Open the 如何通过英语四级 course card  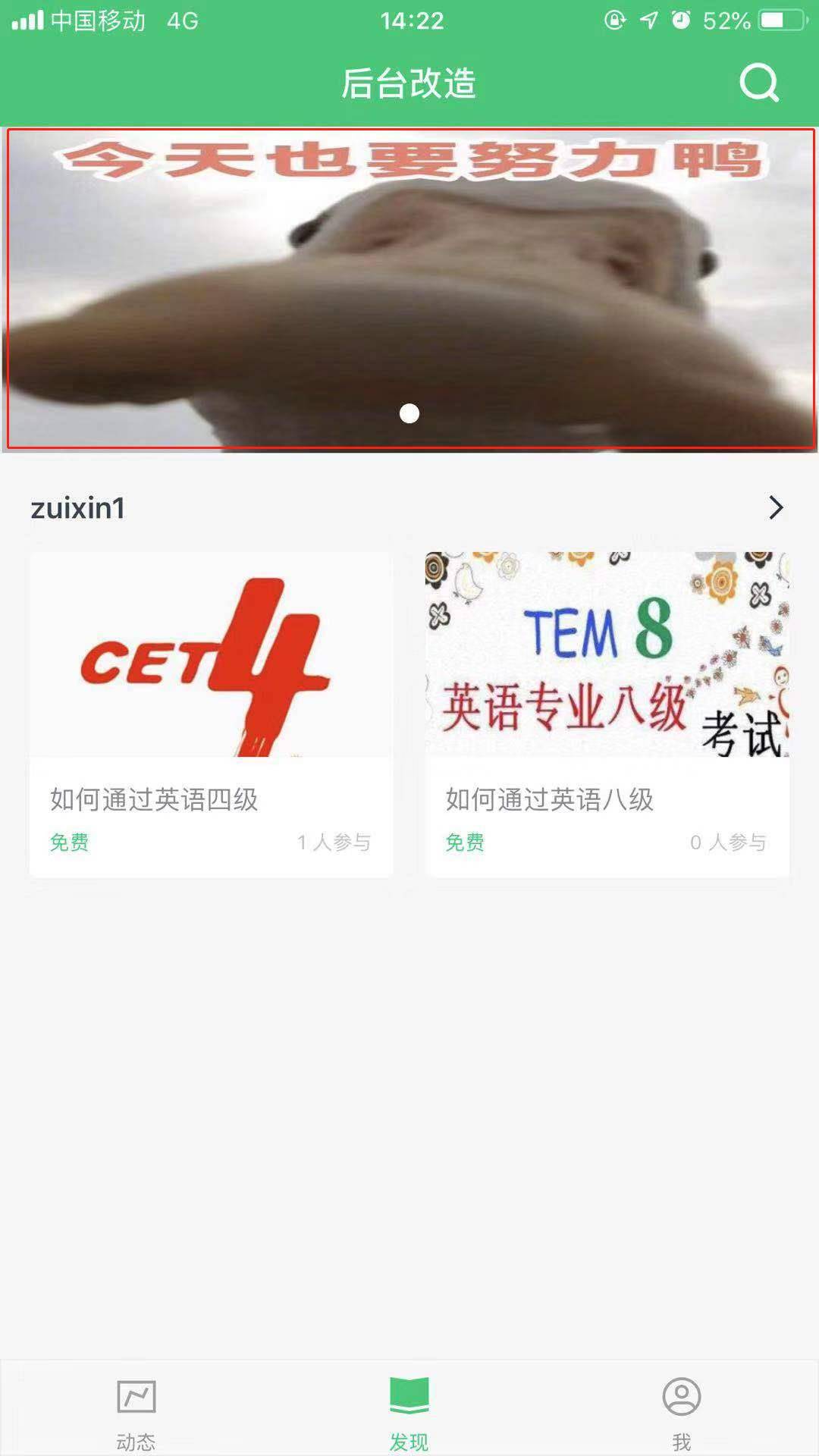[x=211, y=714]
